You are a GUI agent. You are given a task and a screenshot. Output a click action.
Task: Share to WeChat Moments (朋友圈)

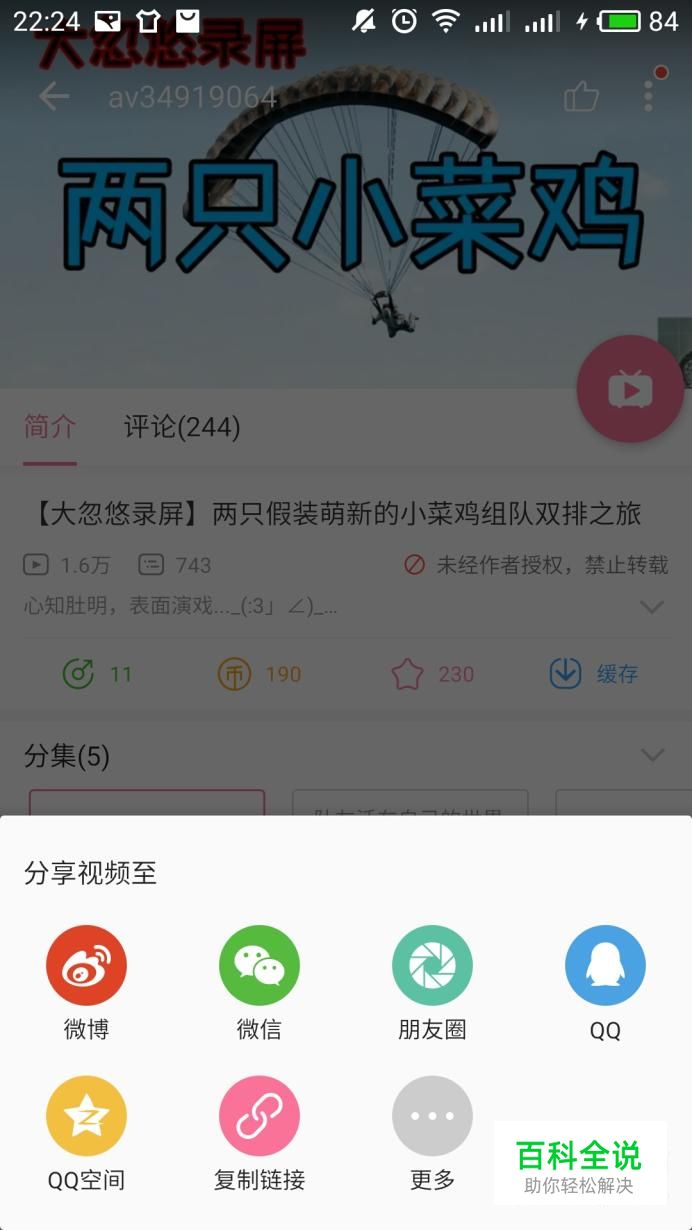point(432,965)
